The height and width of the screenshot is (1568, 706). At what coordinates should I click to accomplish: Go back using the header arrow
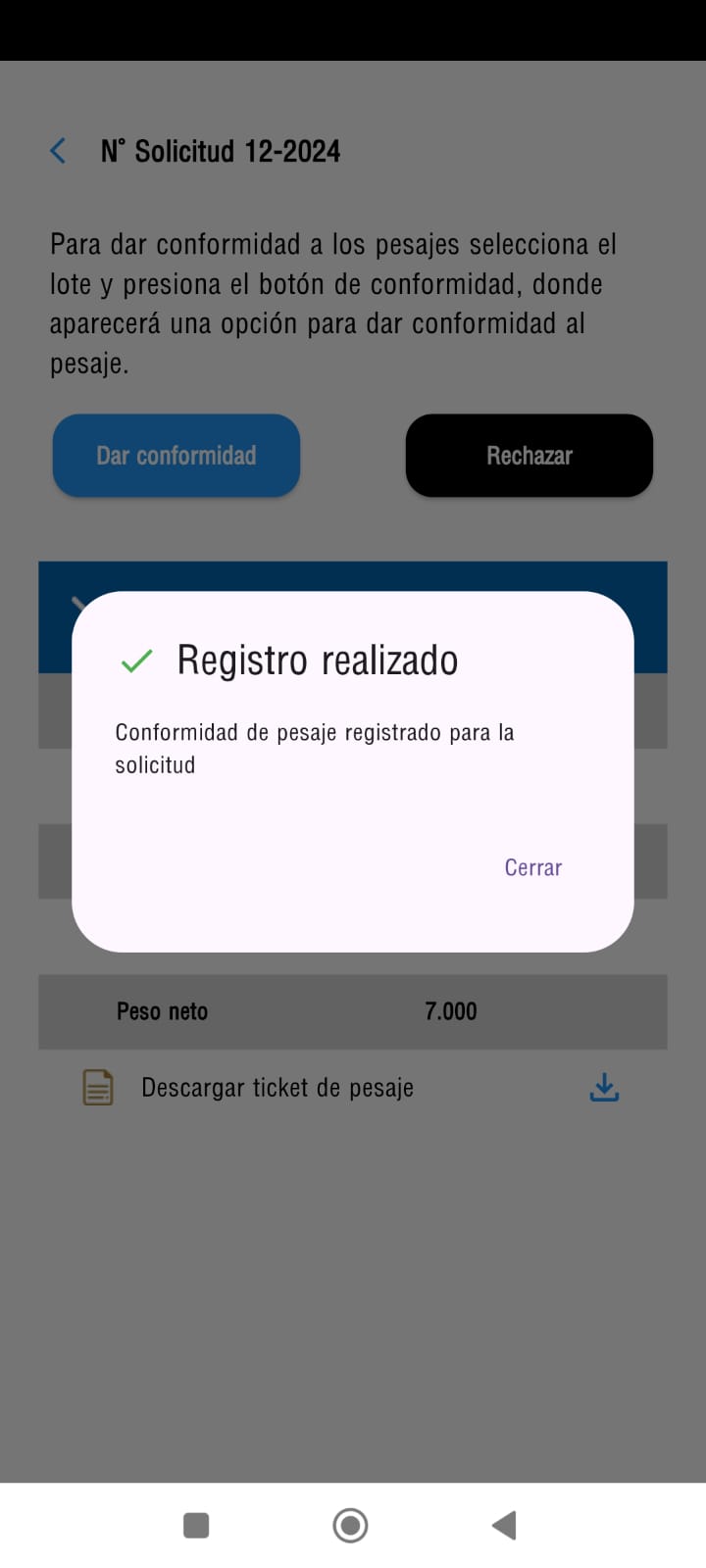coord(58,151)
